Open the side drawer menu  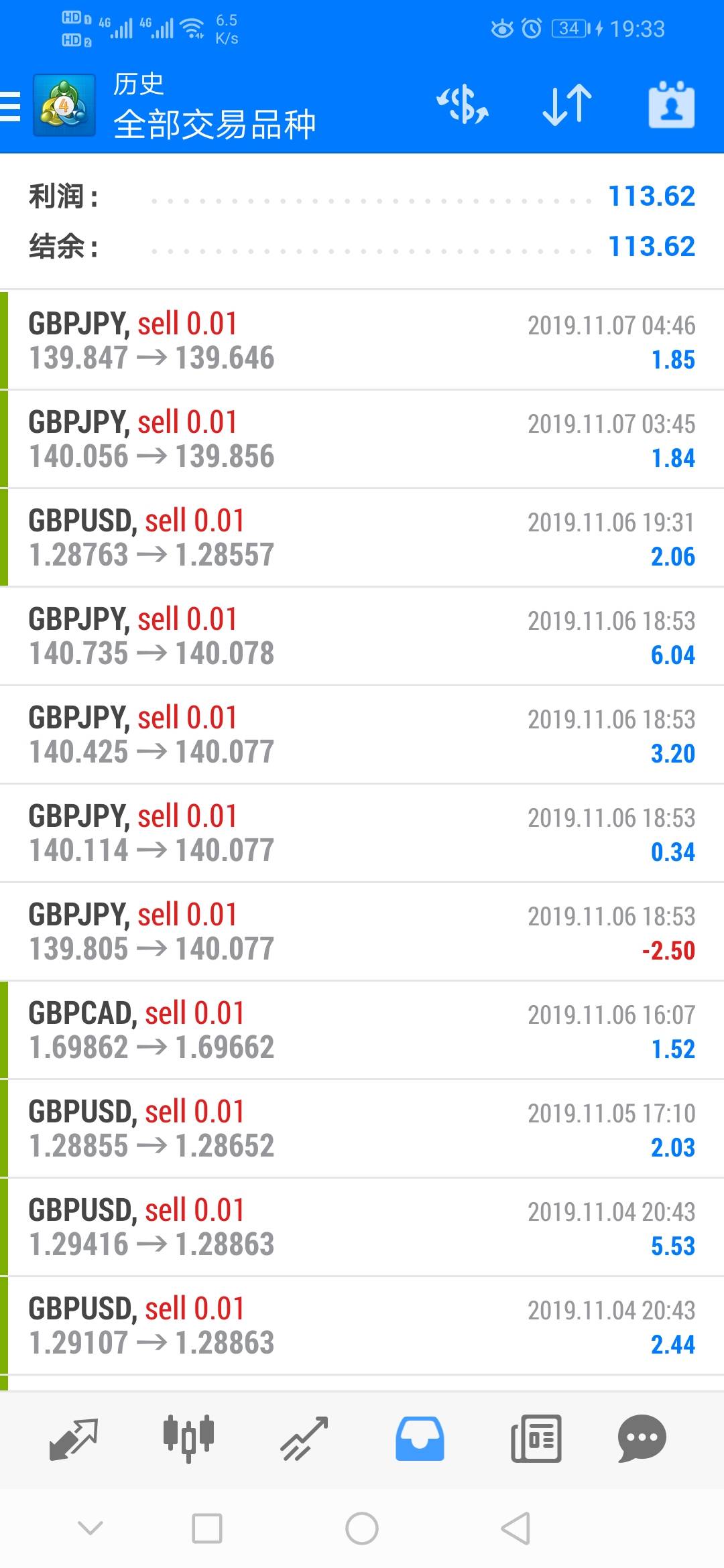pyautogui.click(x=11, y=106)
